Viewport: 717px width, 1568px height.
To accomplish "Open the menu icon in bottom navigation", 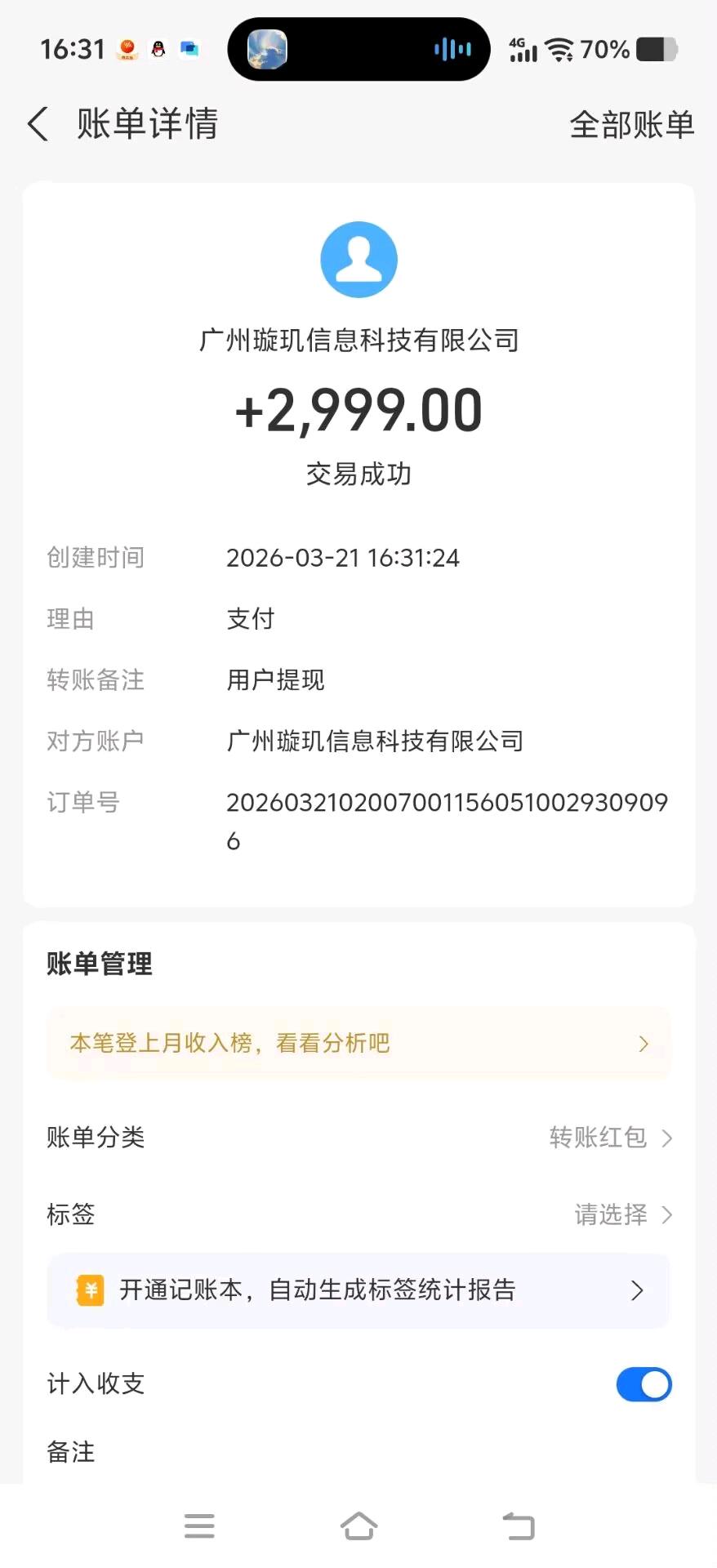I will [x=198, y=1525].
